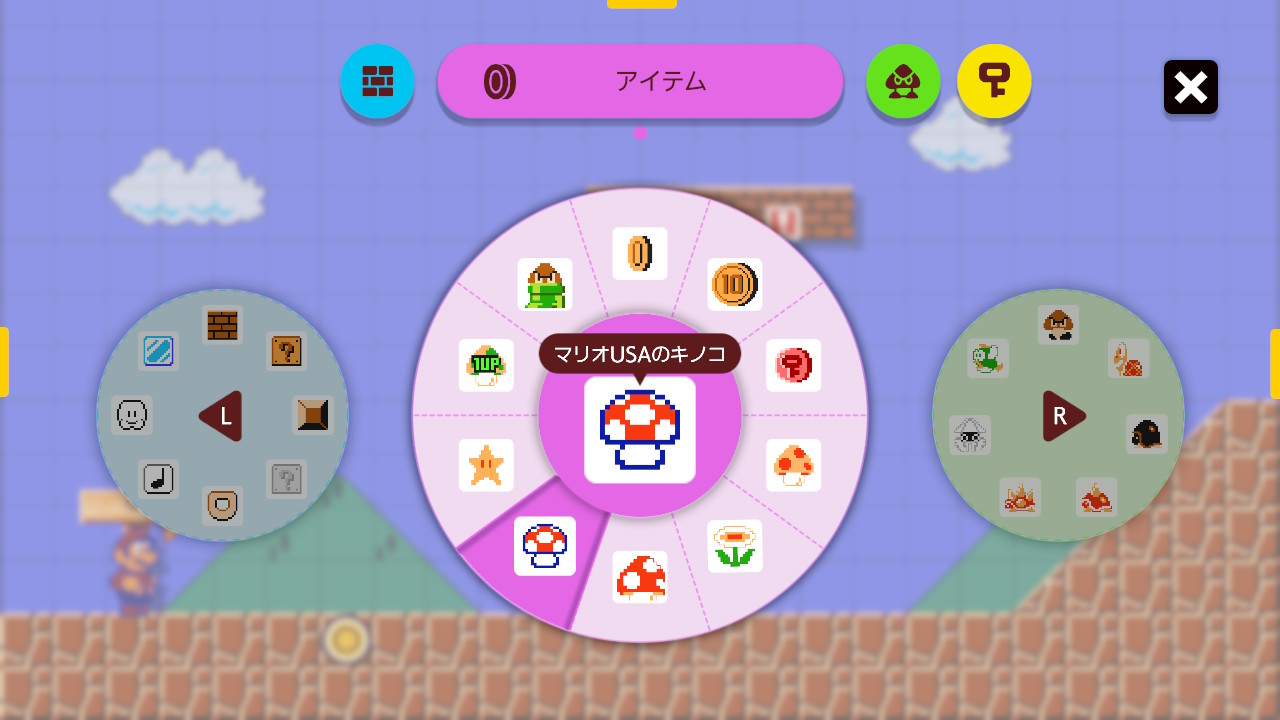1280x720 pixels.
Task: Rotate to the left wheel with L arrow
Action: (x=221, y=416)
